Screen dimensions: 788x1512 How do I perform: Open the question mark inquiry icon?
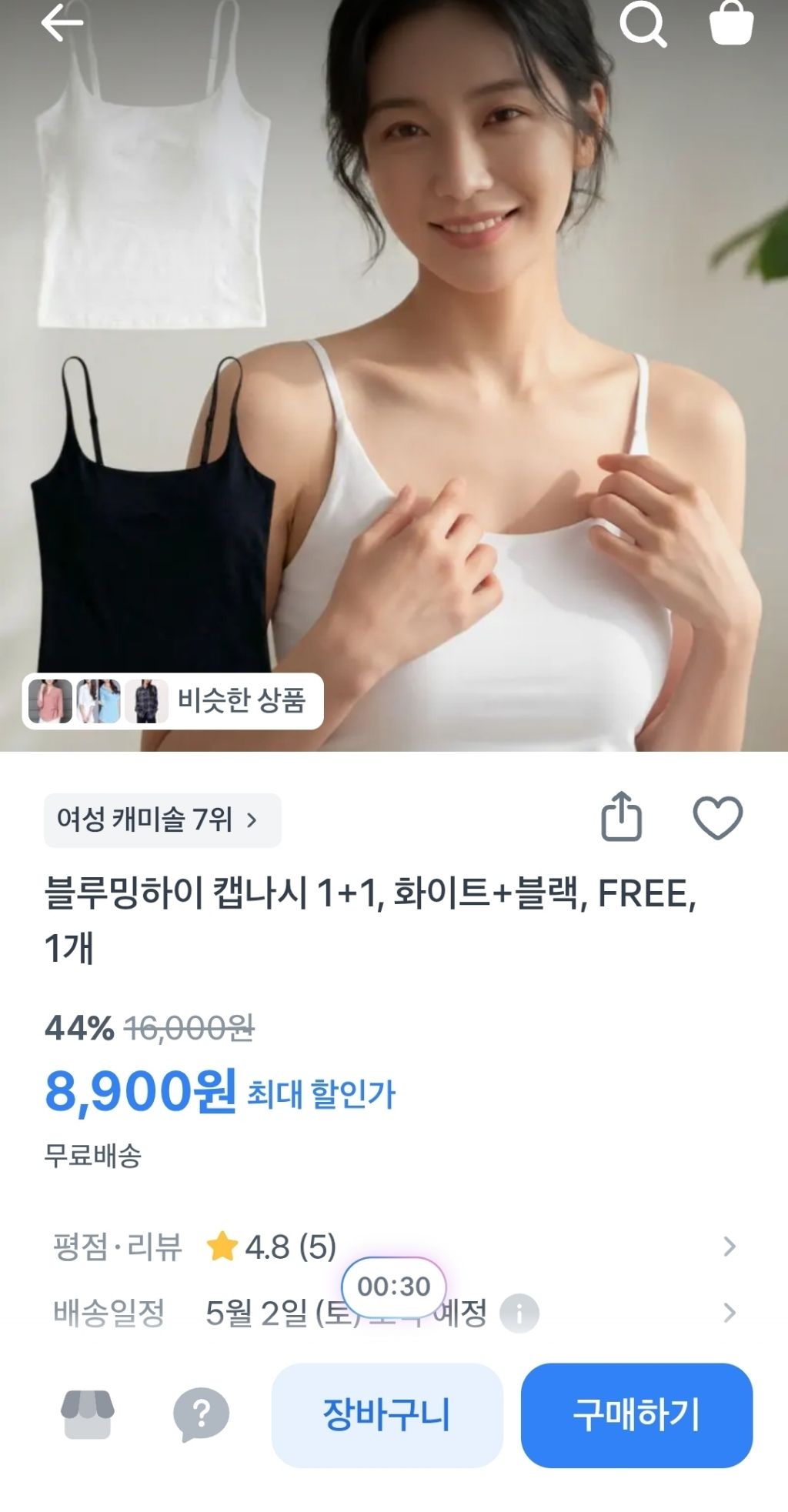pyautogui.click(x=201, y=1415)
